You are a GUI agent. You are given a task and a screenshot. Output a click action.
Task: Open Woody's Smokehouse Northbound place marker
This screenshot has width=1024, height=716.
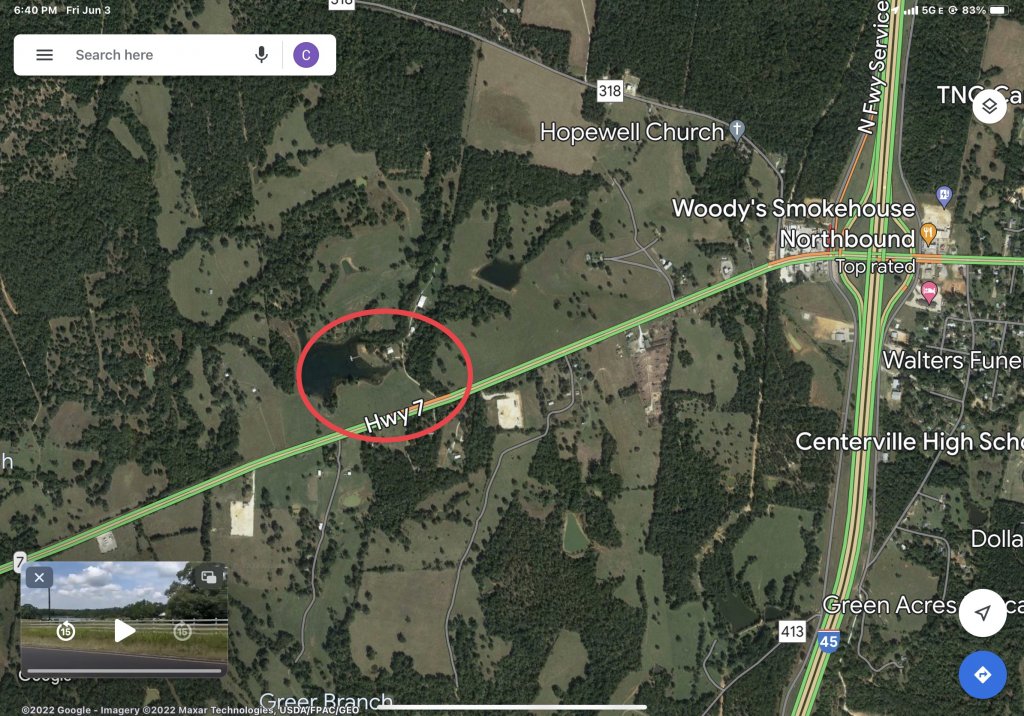(929, 234)
